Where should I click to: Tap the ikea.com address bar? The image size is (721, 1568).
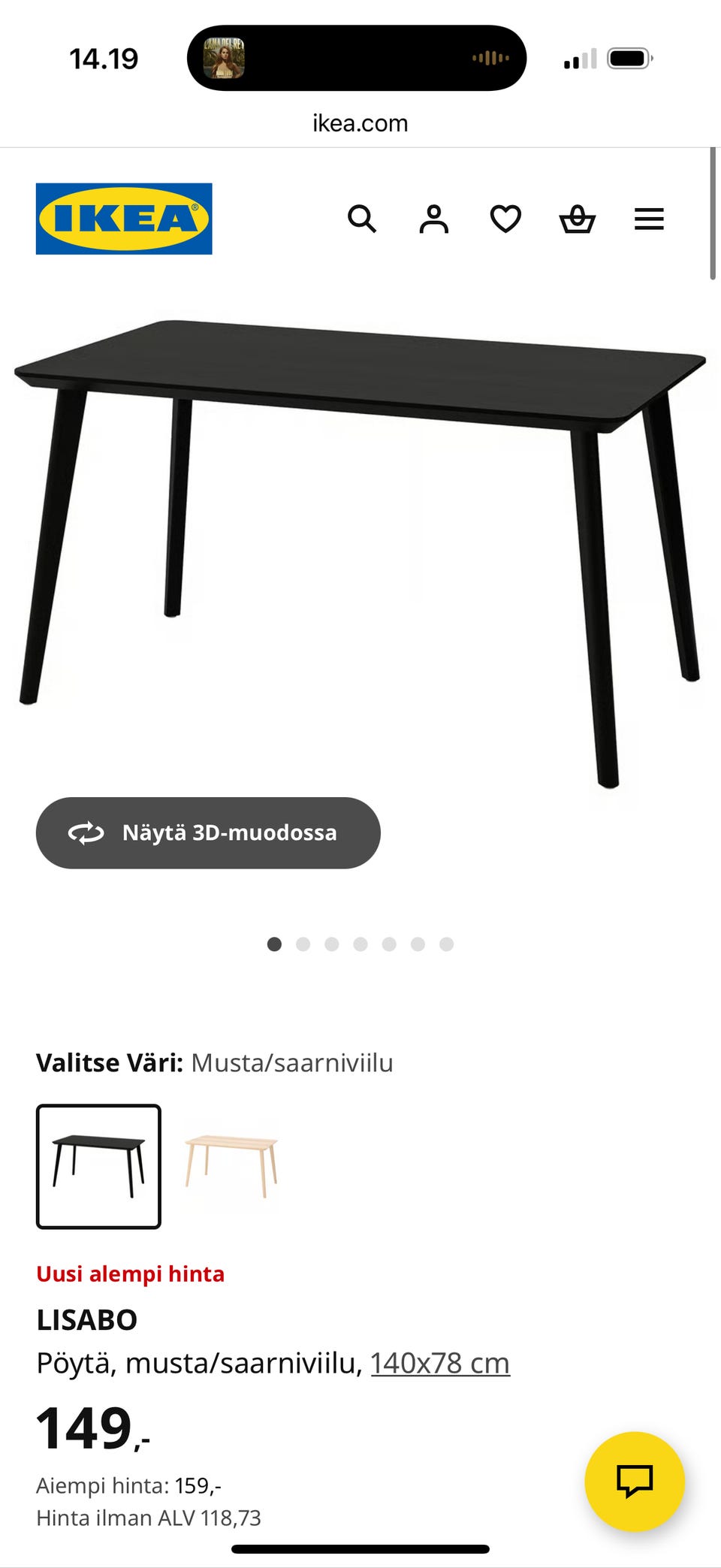coord(360,122)
